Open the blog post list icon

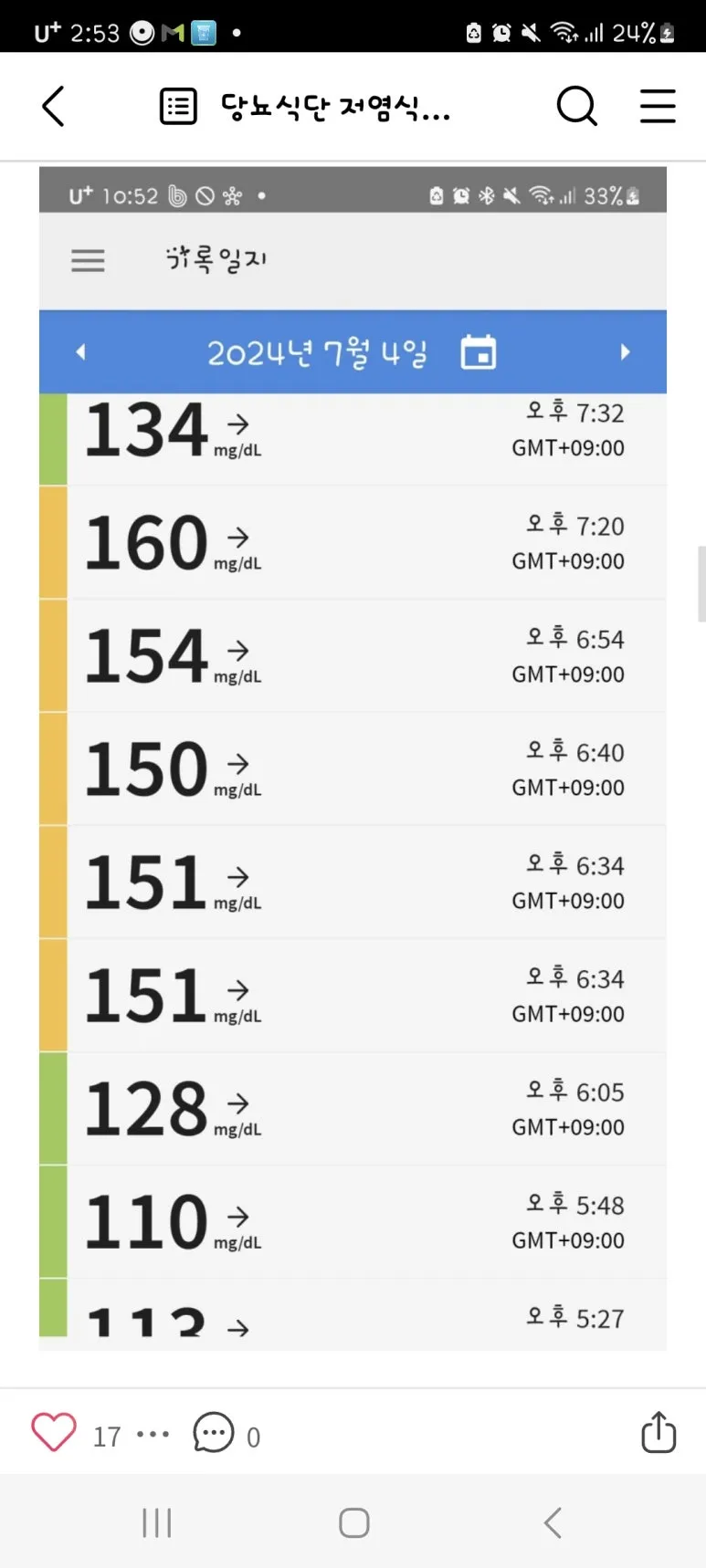coord(179,106)
